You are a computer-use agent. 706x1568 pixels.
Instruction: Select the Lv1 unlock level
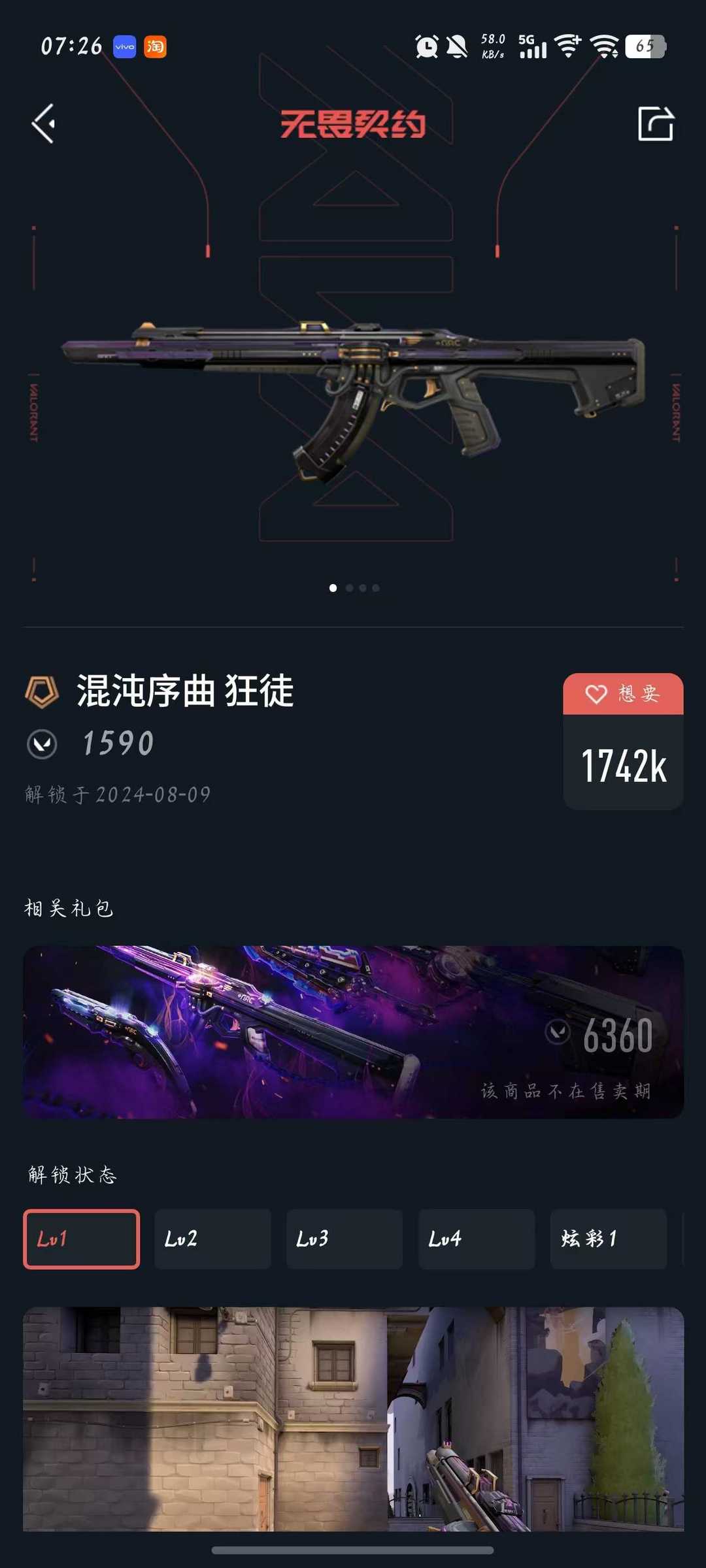[82, 1239]
